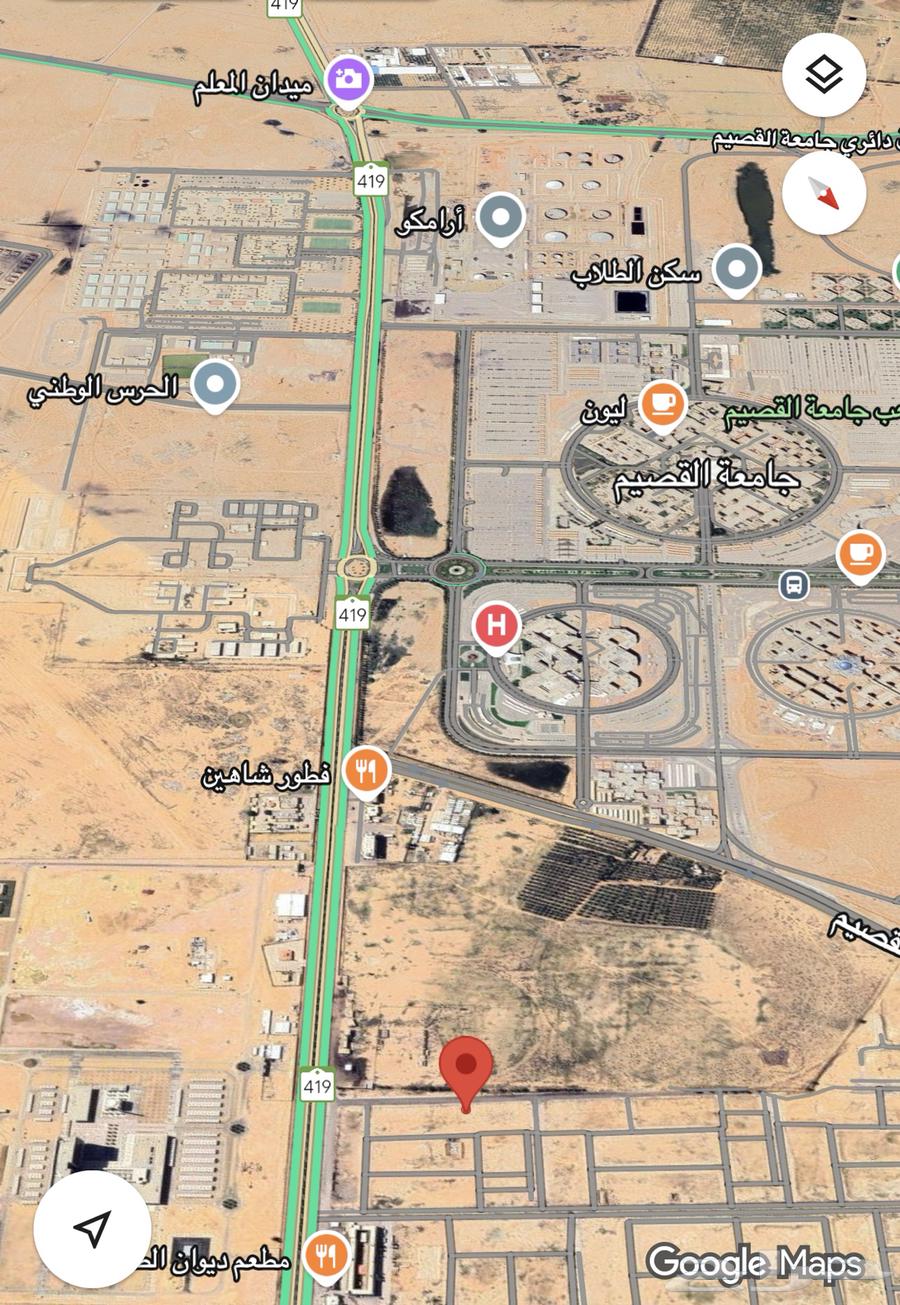Center map on my location
Image resolution: width=900 pixels, height=1305 pixels.
(92, 1229)
